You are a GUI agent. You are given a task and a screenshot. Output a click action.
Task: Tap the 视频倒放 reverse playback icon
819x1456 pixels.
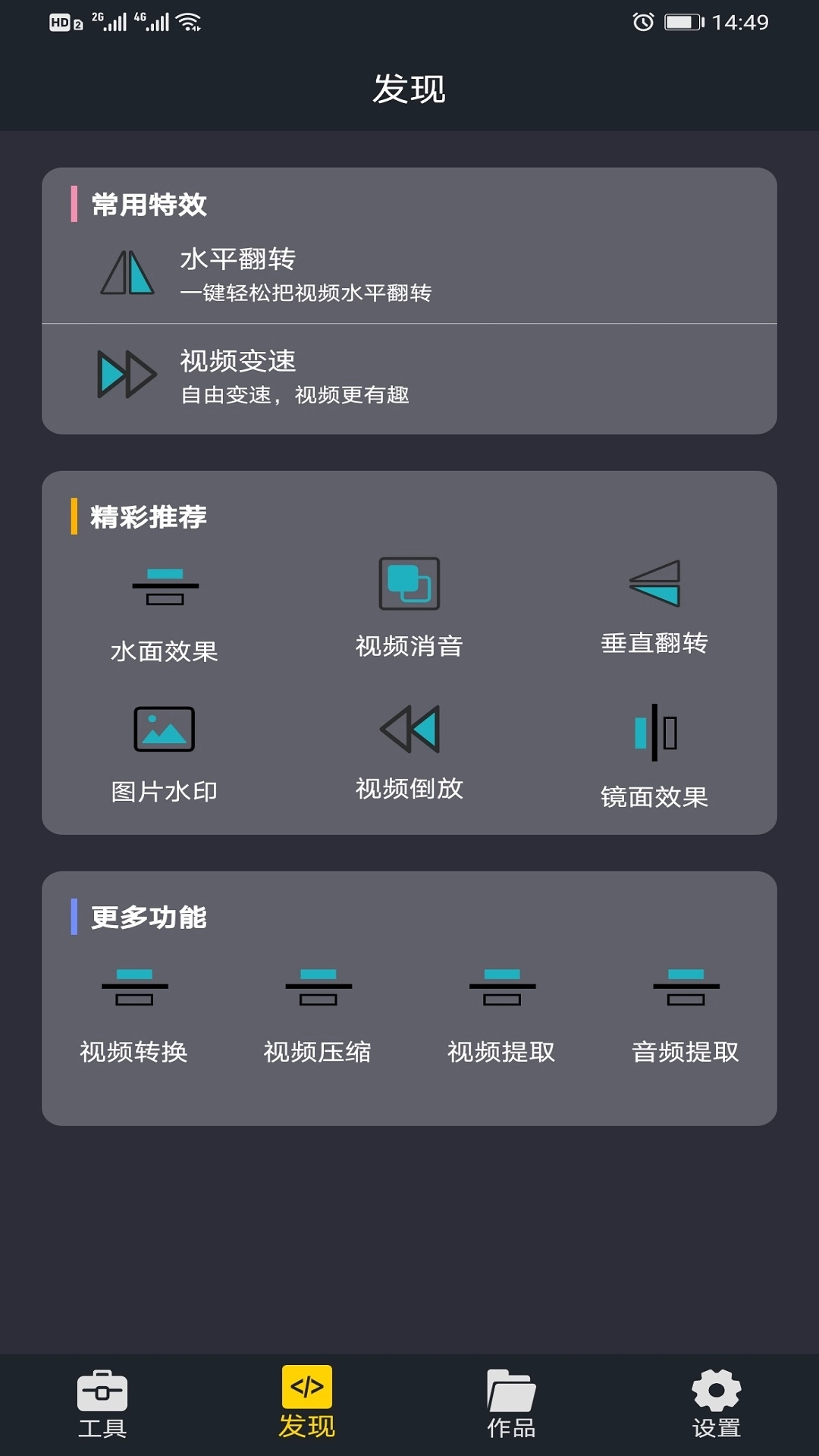409,730
